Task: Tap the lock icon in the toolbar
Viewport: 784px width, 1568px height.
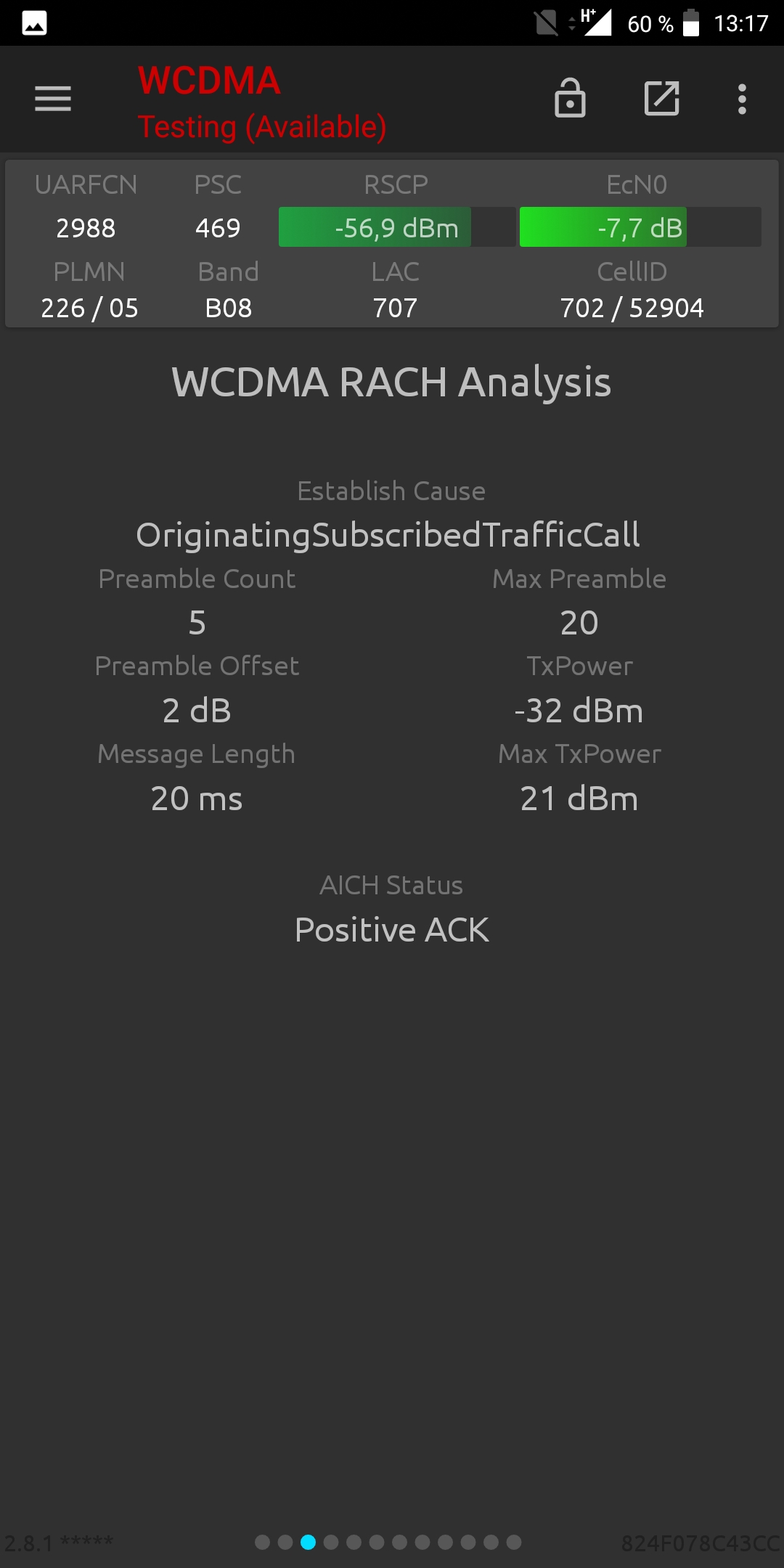Action: [570, 97]
